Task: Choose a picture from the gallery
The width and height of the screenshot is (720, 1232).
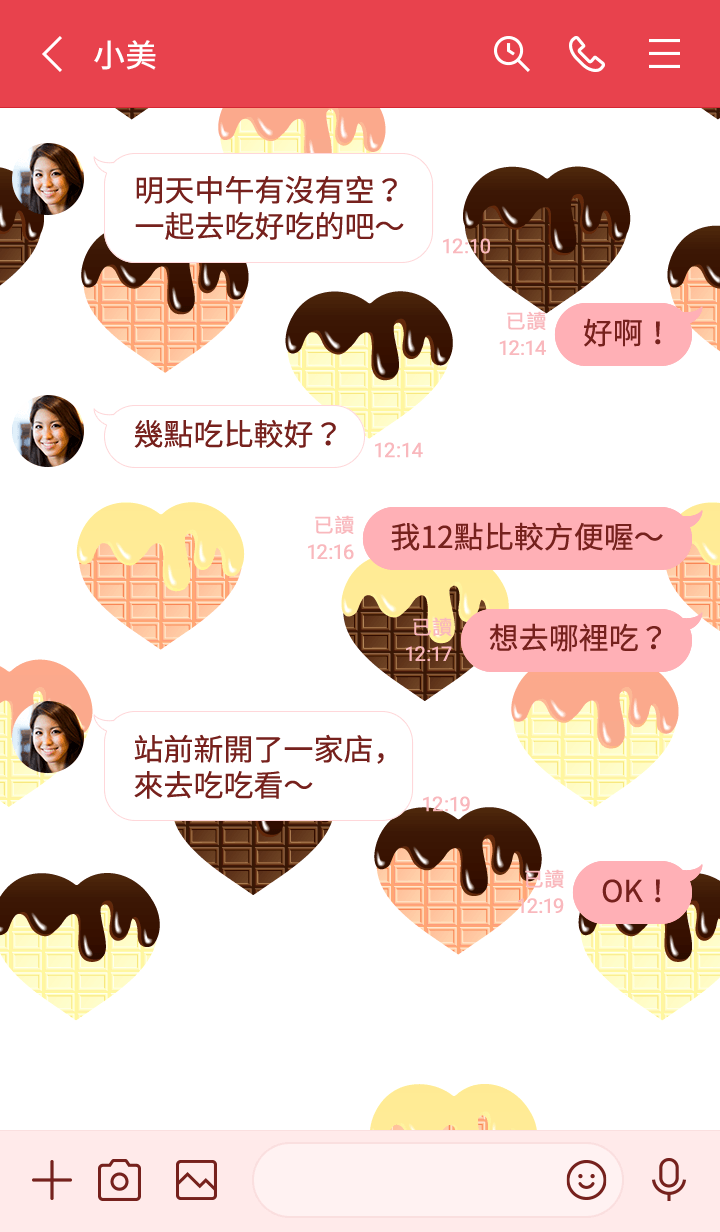Action: [x=196, y=1181]
